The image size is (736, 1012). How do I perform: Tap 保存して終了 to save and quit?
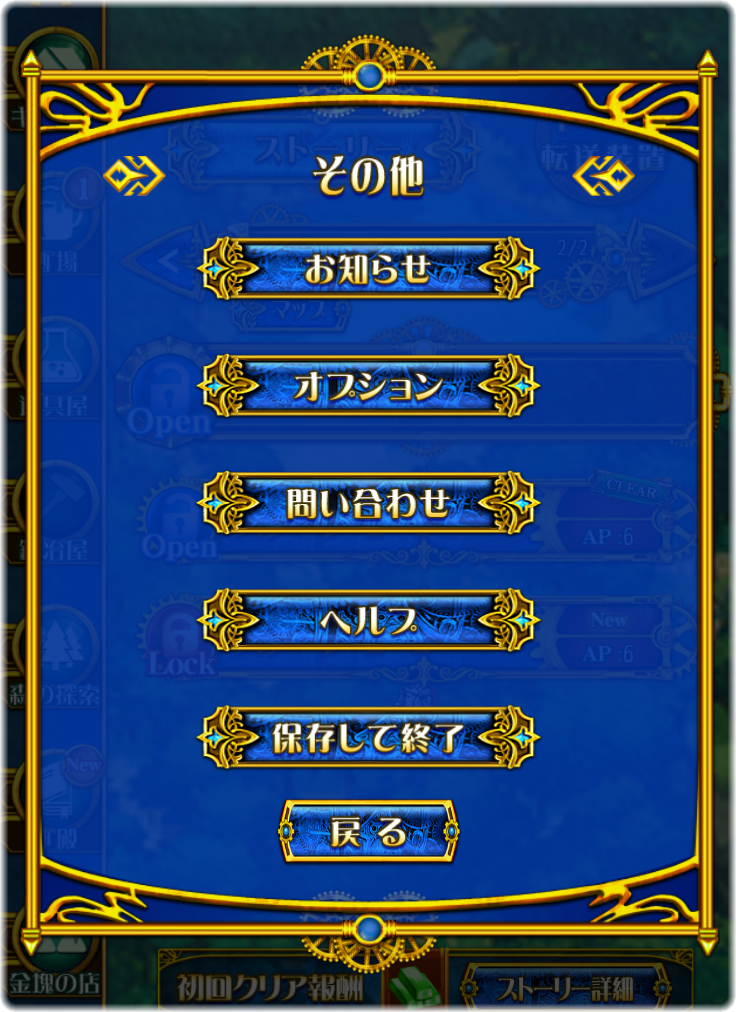[368, 738]
